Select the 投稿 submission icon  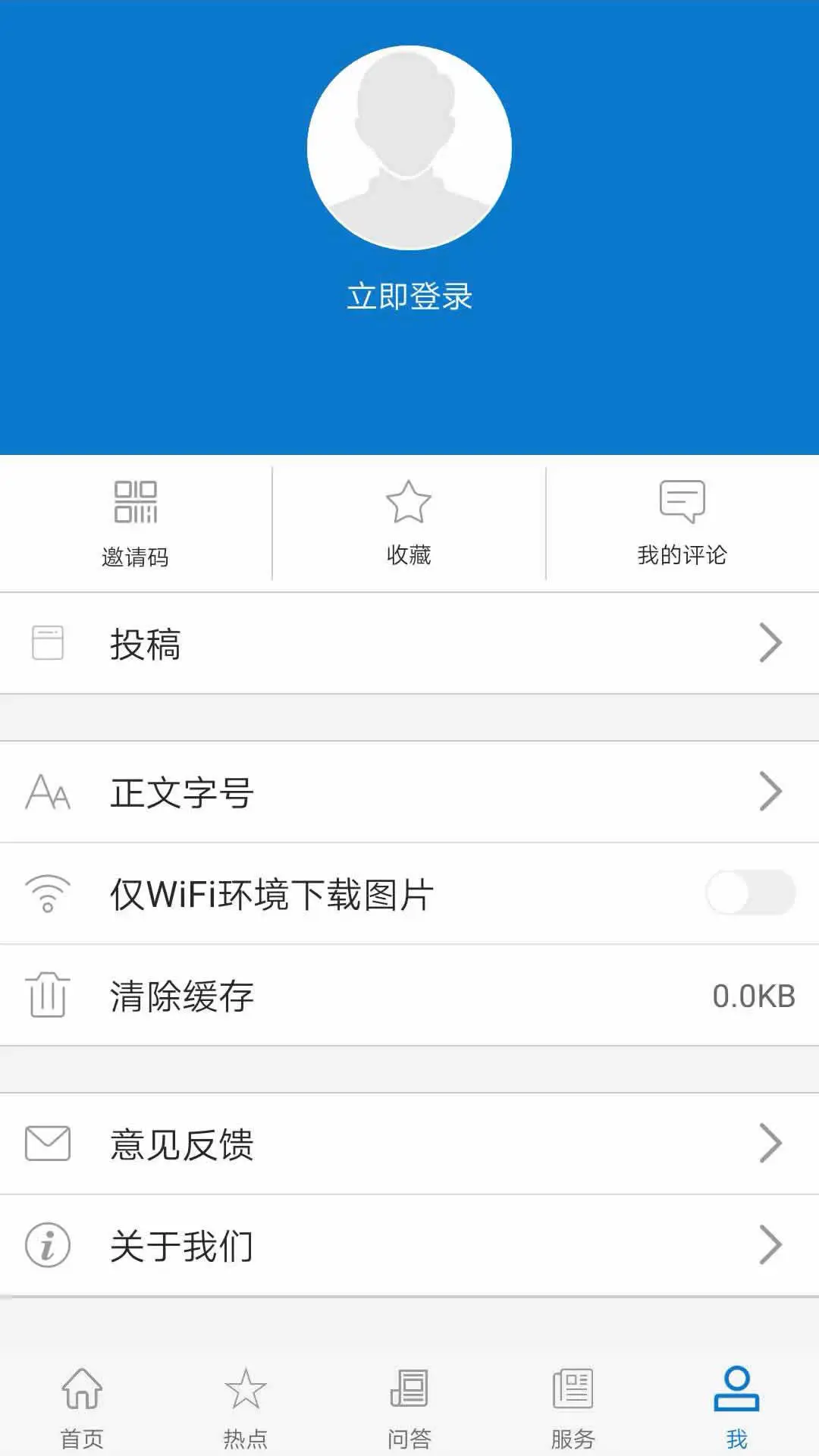coord(47,644)
